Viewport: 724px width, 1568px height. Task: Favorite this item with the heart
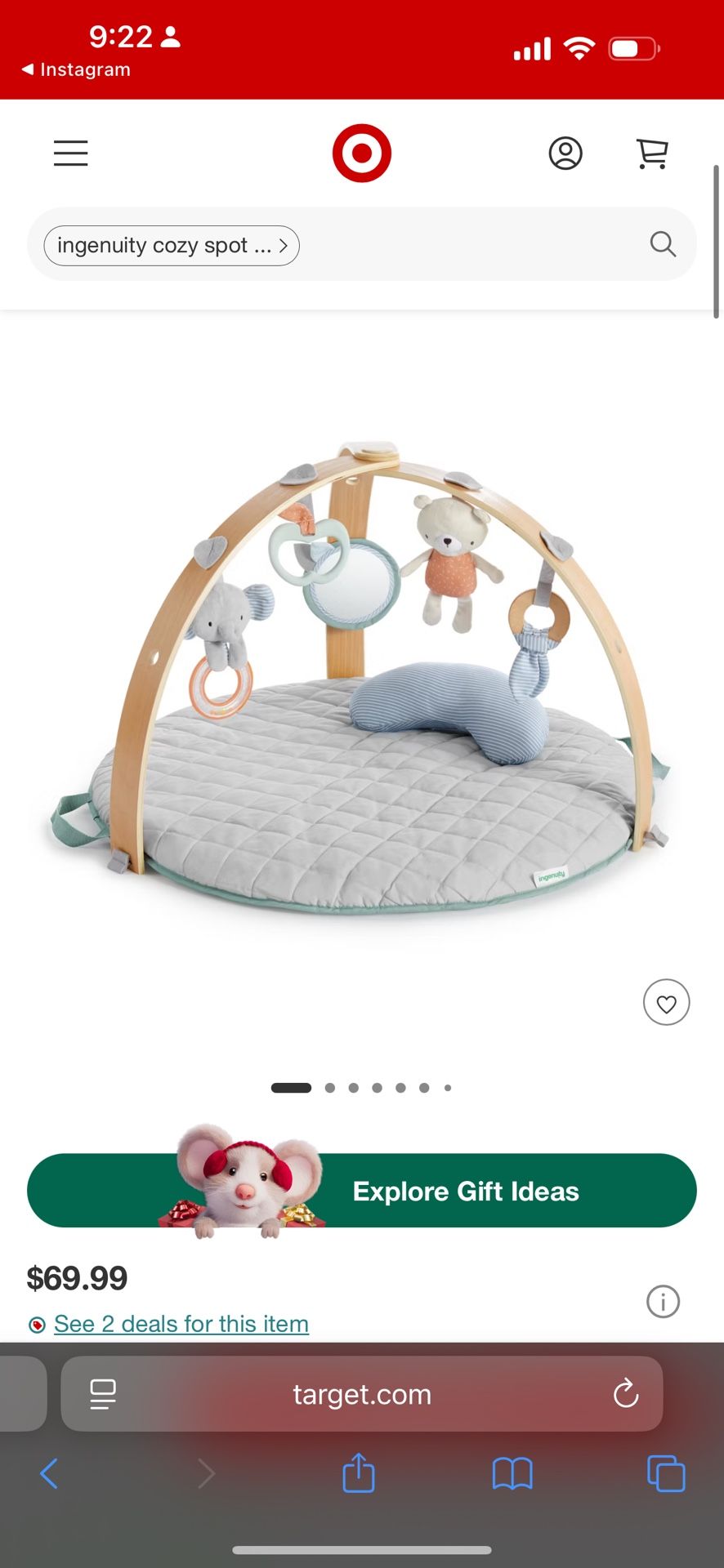[666, 1002]
